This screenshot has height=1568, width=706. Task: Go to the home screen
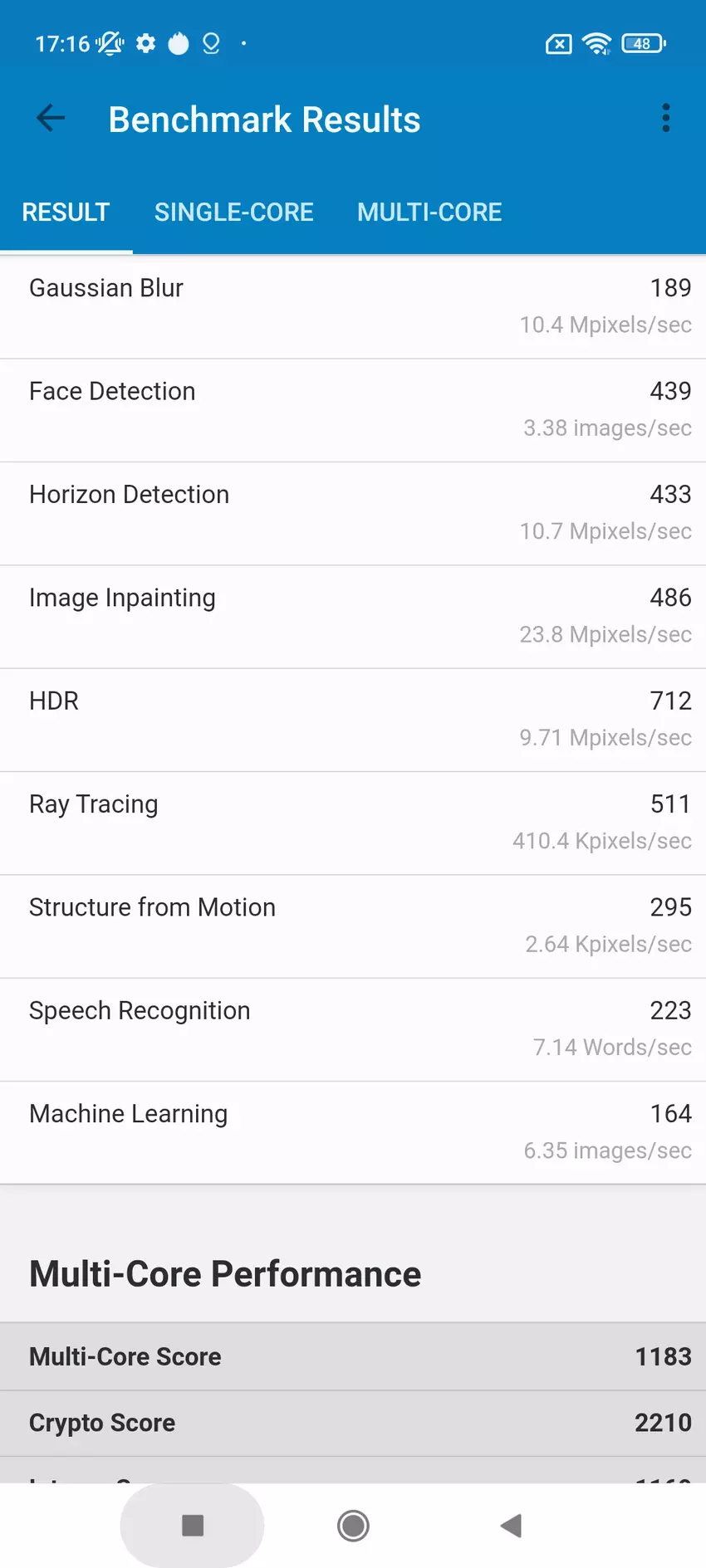353,1525
